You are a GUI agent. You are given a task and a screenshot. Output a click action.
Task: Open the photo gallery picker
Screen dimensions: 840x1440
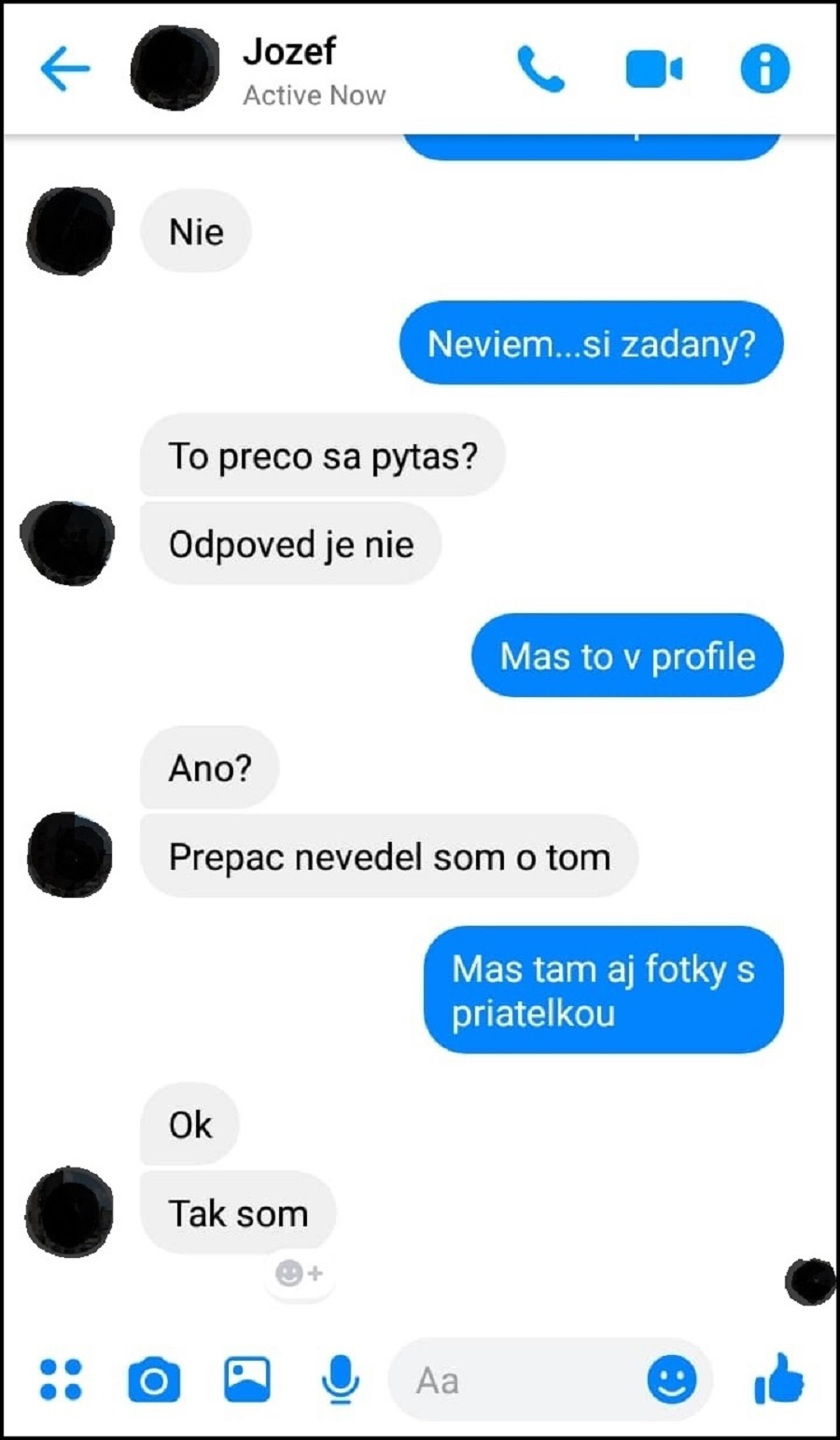(247, 1380)
